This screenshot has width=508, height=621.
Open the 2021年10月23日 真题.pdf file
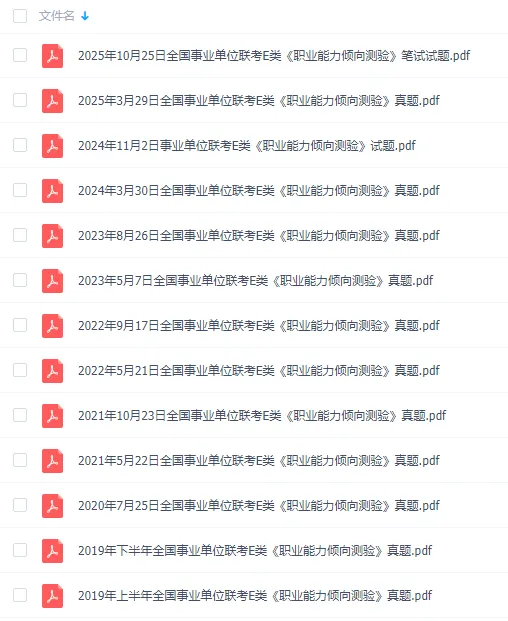(x=262, y=415)
